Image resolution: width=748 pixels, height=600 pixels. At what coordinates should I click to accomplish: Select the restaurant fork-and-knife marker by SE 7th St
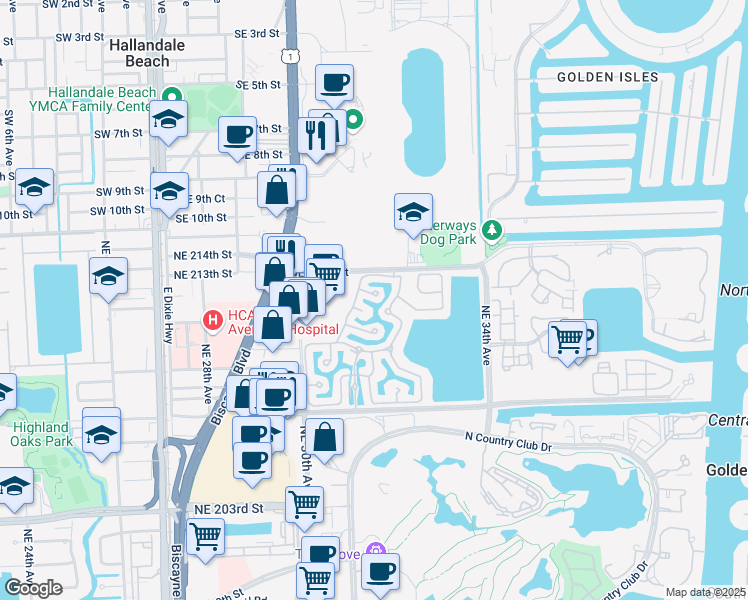pyautogui.click(x=316, y=139)
